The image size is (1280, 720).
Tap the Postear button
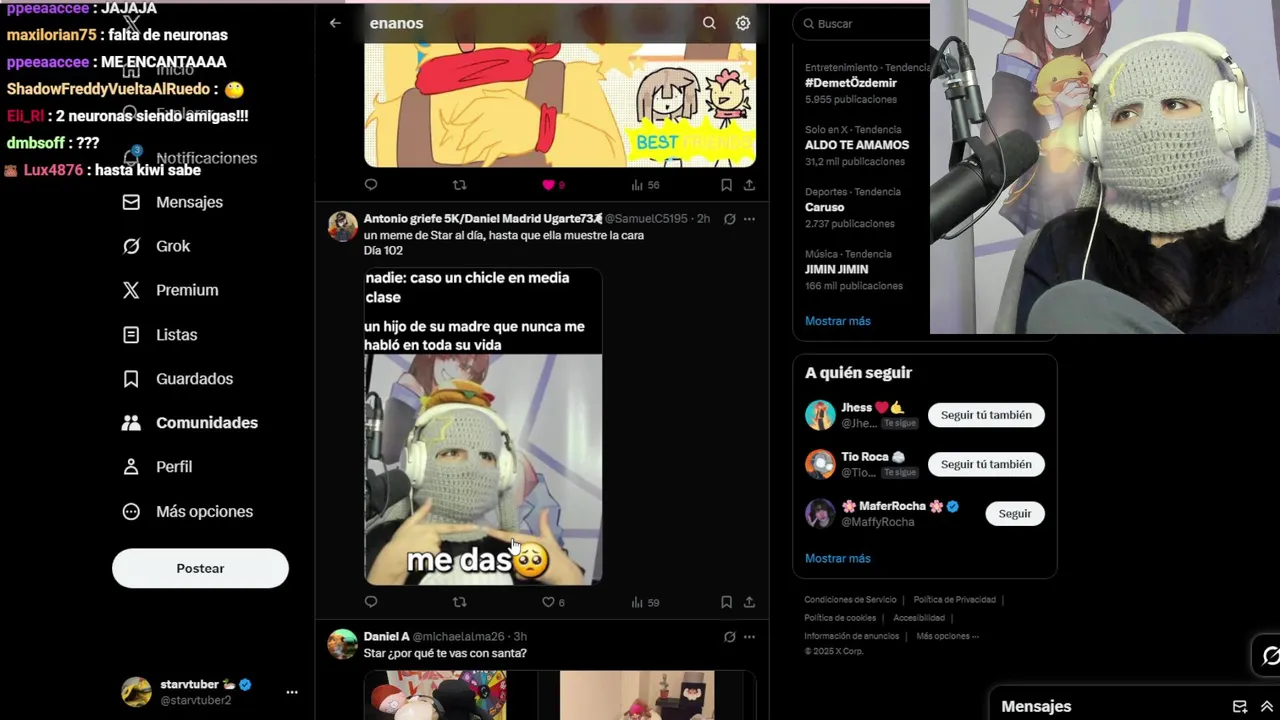(200, 568)
